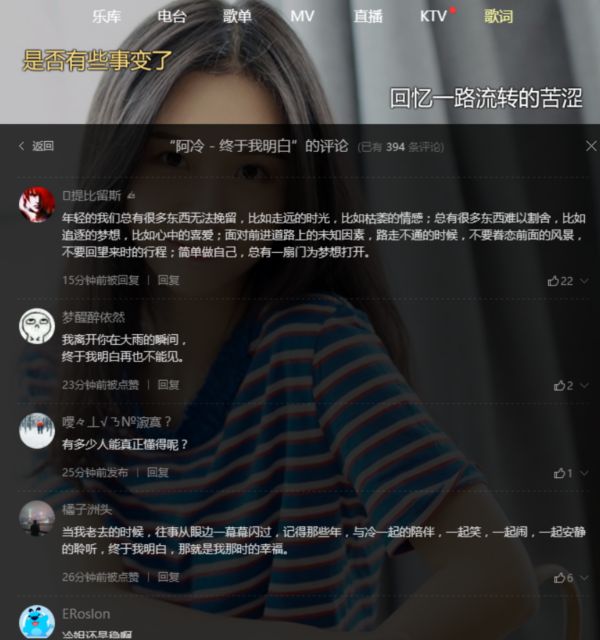Open the 直播 tab
The image size is (600, 640).
(368, 16)
